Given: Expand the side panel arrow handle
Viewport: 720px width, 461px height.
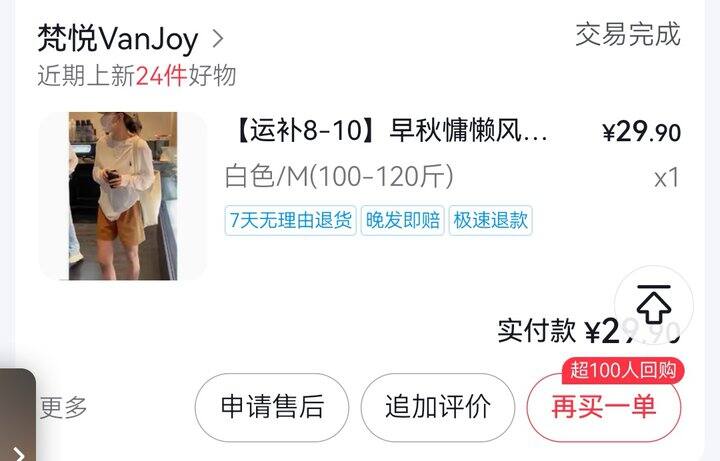Looking at the screenshot, I should point(17,450).
